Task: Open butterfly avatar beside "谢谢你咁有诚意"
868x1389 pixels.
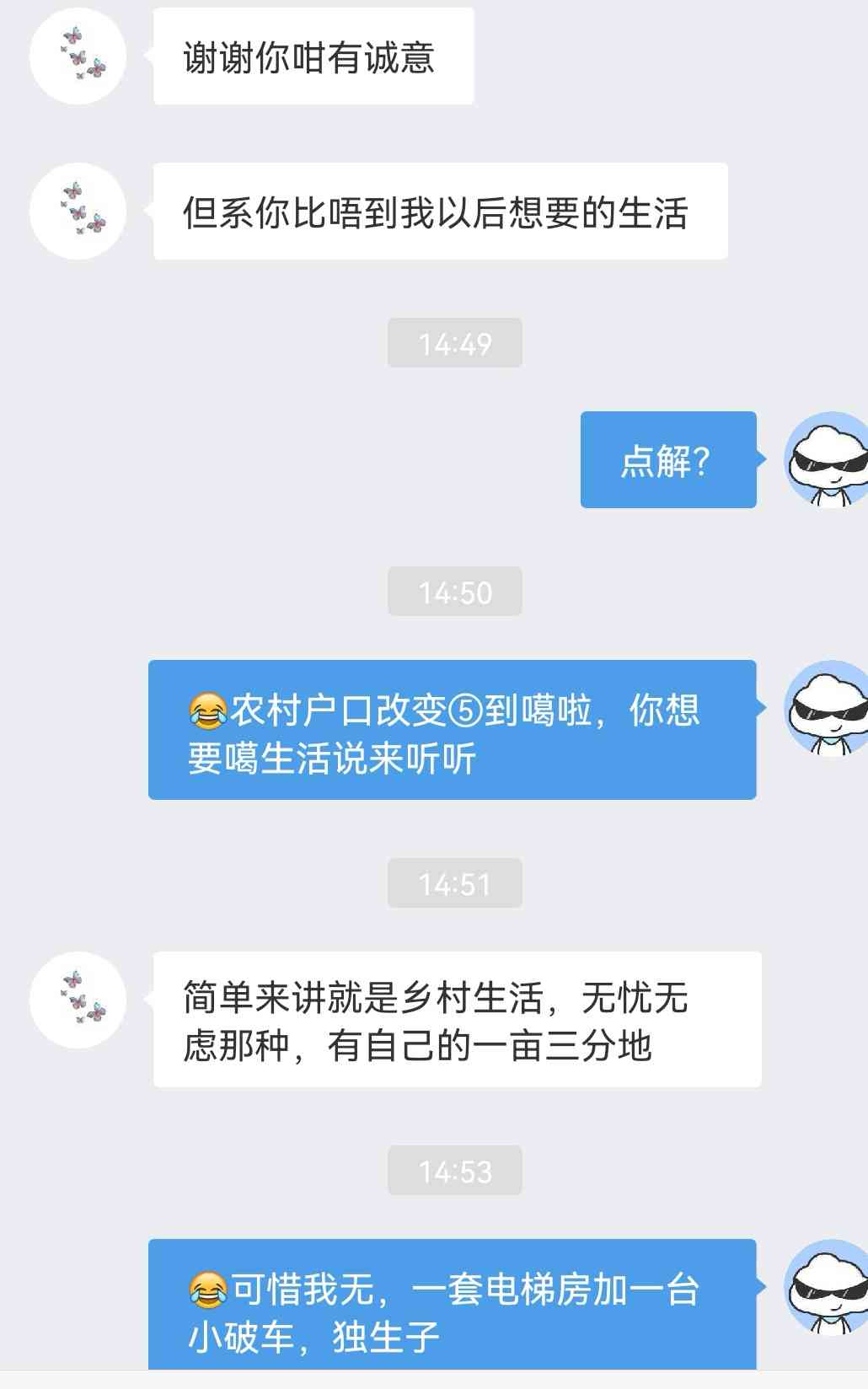Action: pos(78,56)
